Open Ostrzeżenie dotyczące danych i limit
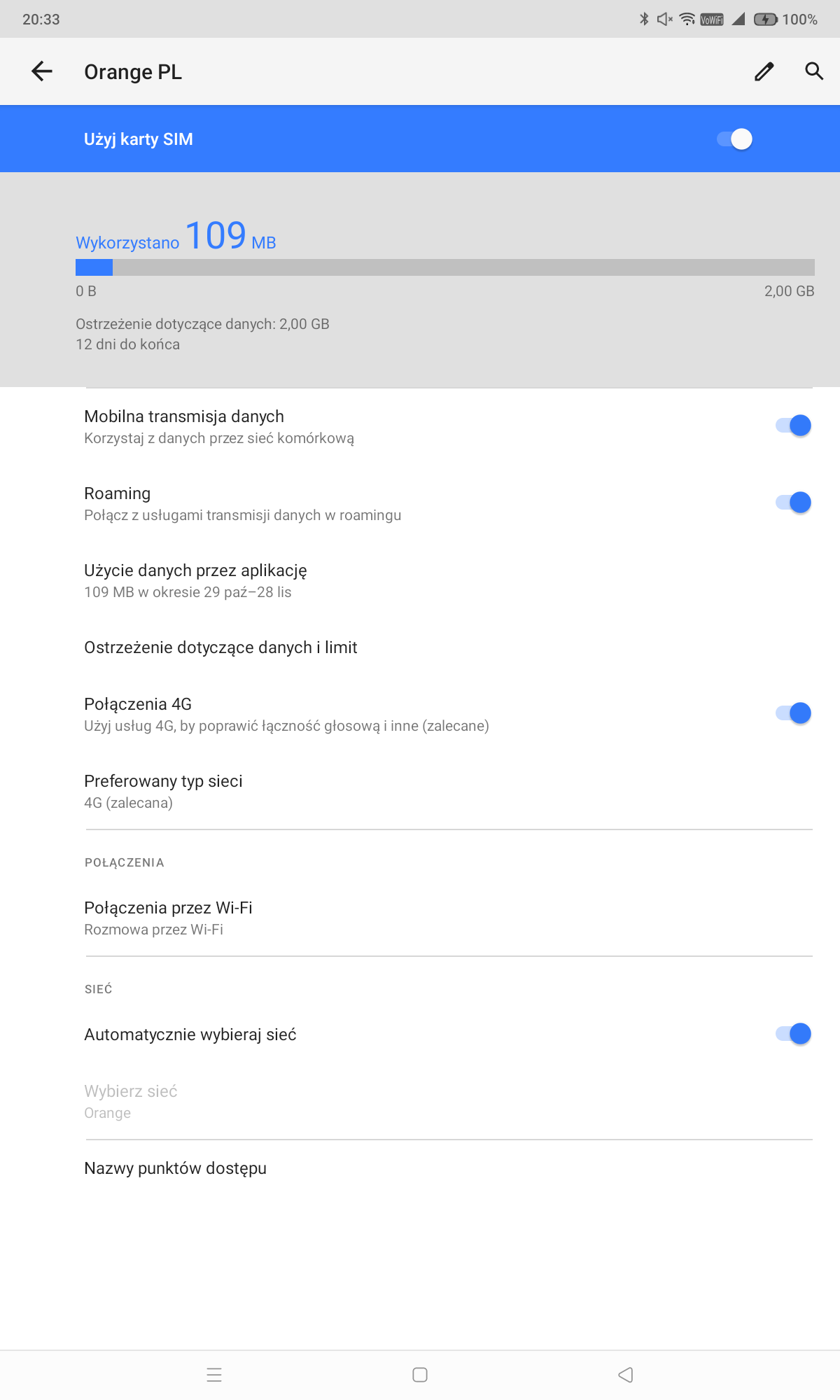Image resolution: width=840 pixels, height=1400 pixels. pos(420,647)
